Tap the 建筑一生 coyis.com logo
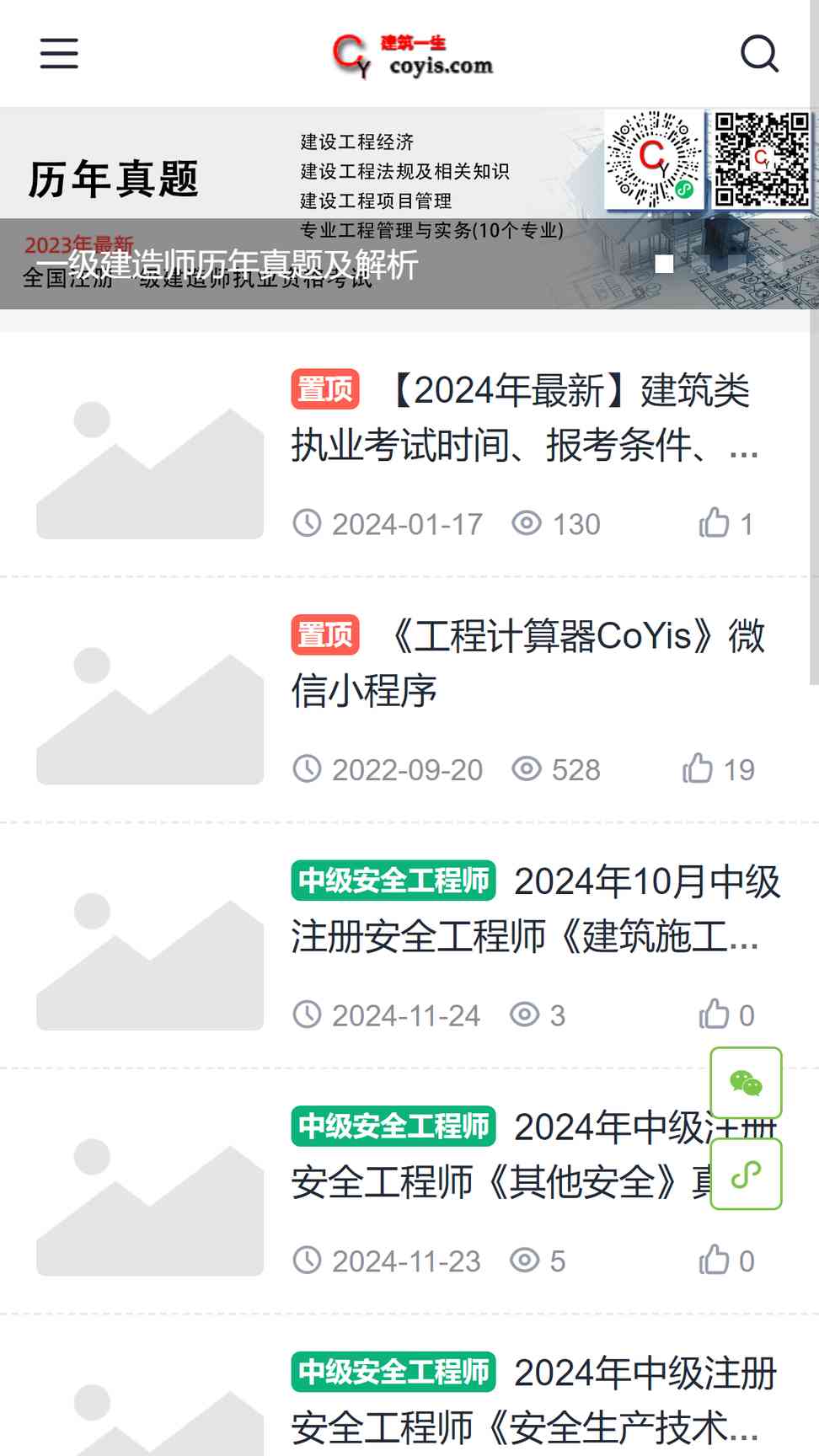 [412, 55]
